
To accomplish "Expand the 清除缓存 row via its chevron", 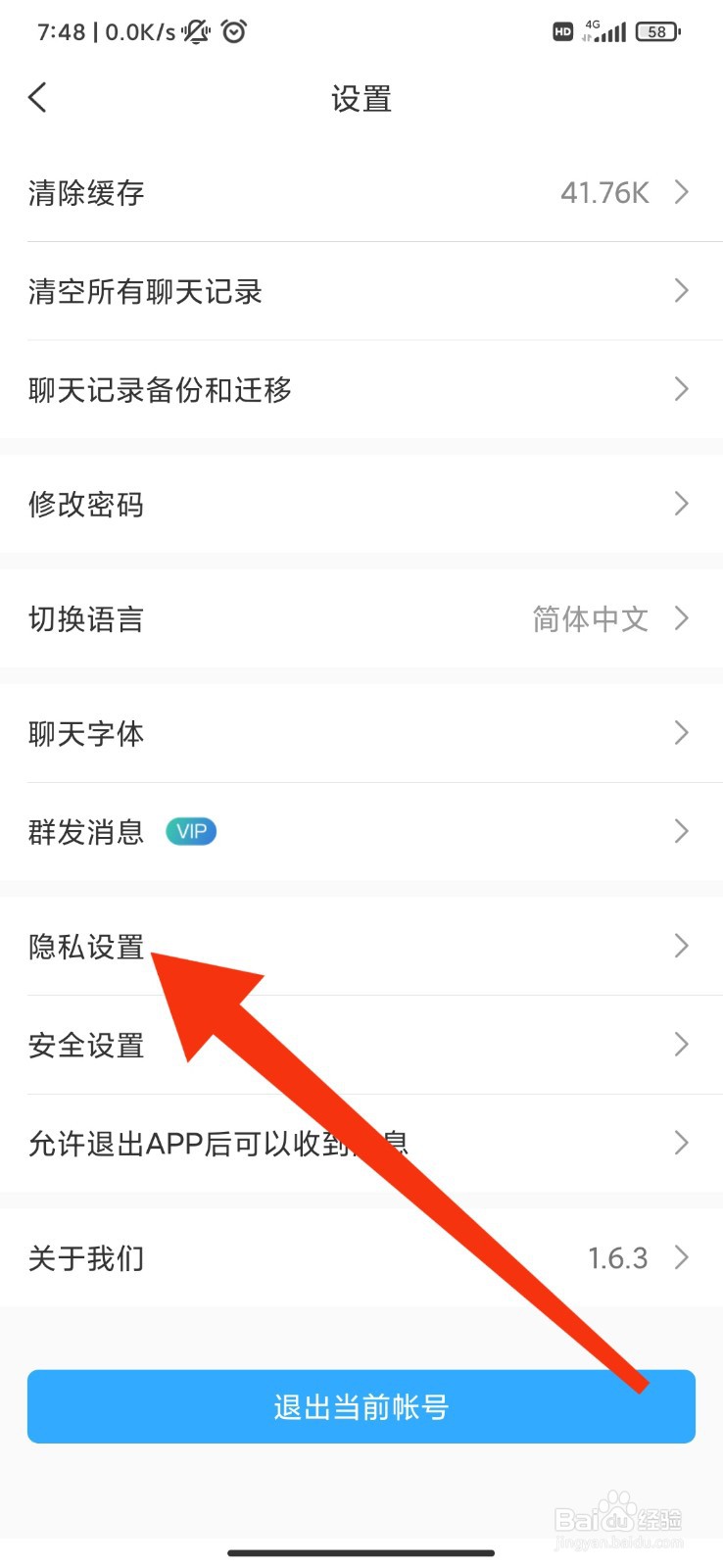I will 682,192.
